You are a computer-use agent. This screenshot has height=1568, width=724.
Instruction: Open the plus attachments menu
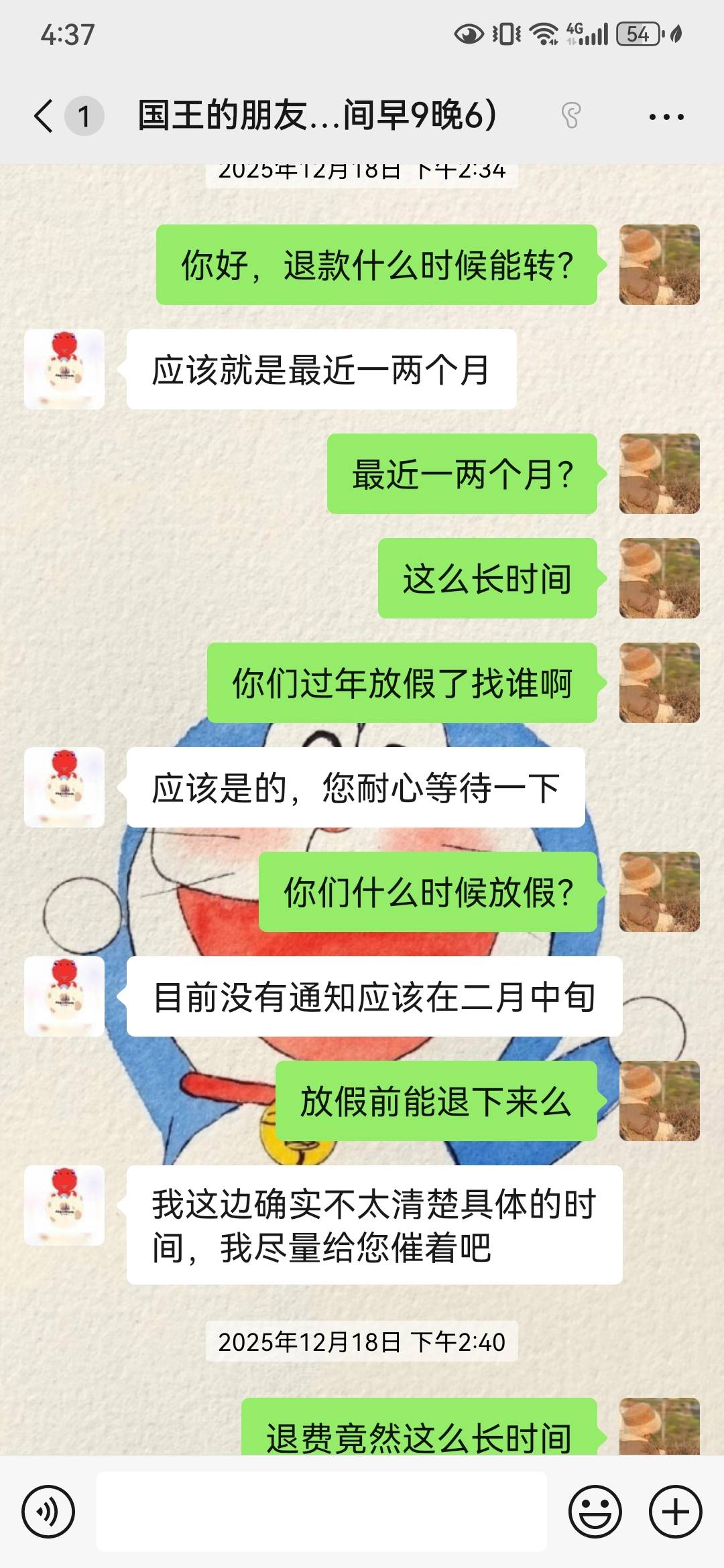675,1512
